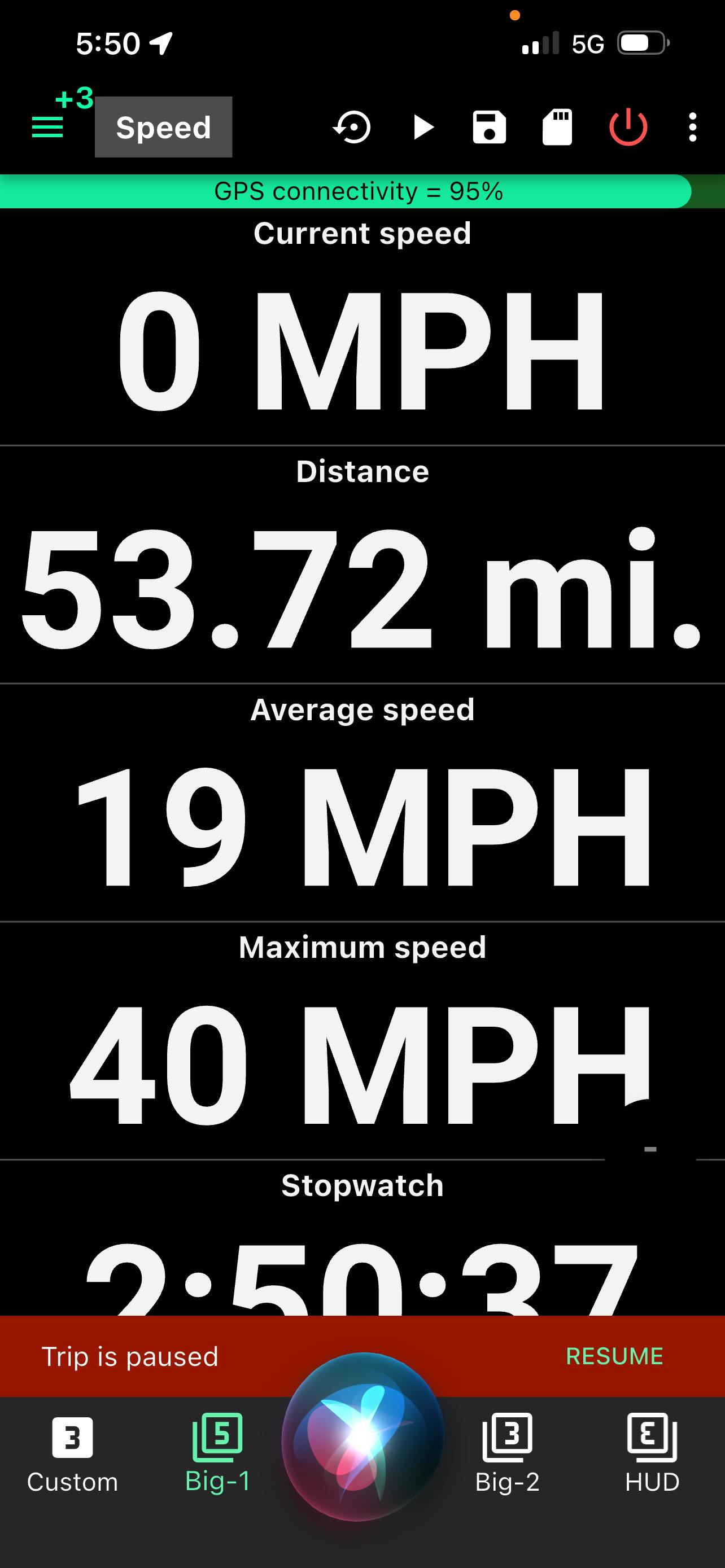
Task: Switch to the Custom tab
Action: 72,1454
